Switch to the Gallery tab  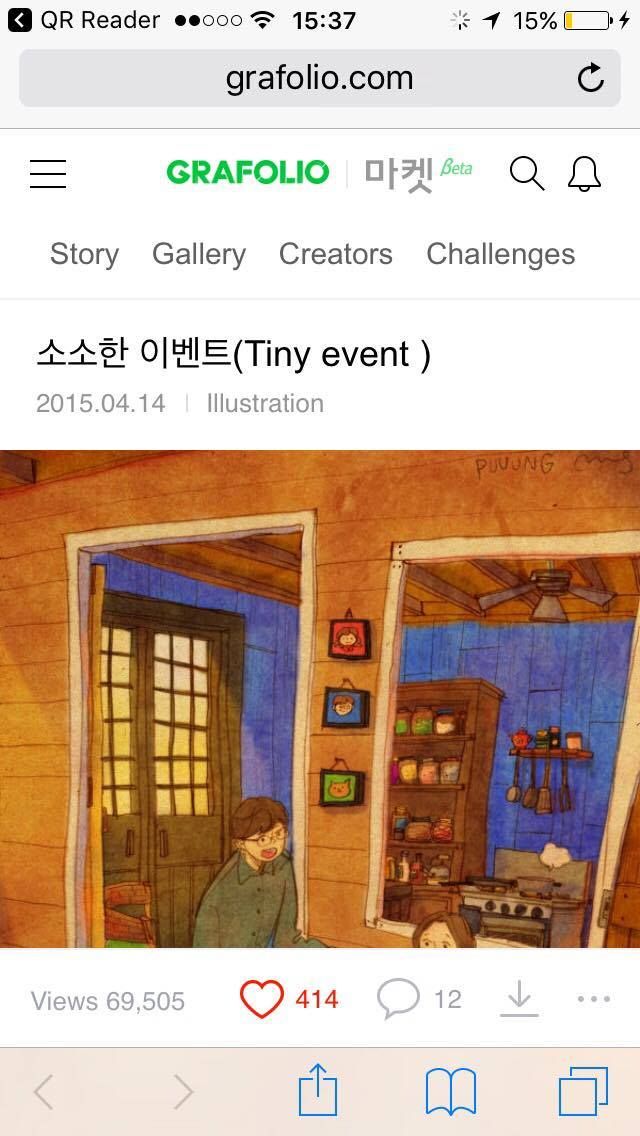[198, 254]
